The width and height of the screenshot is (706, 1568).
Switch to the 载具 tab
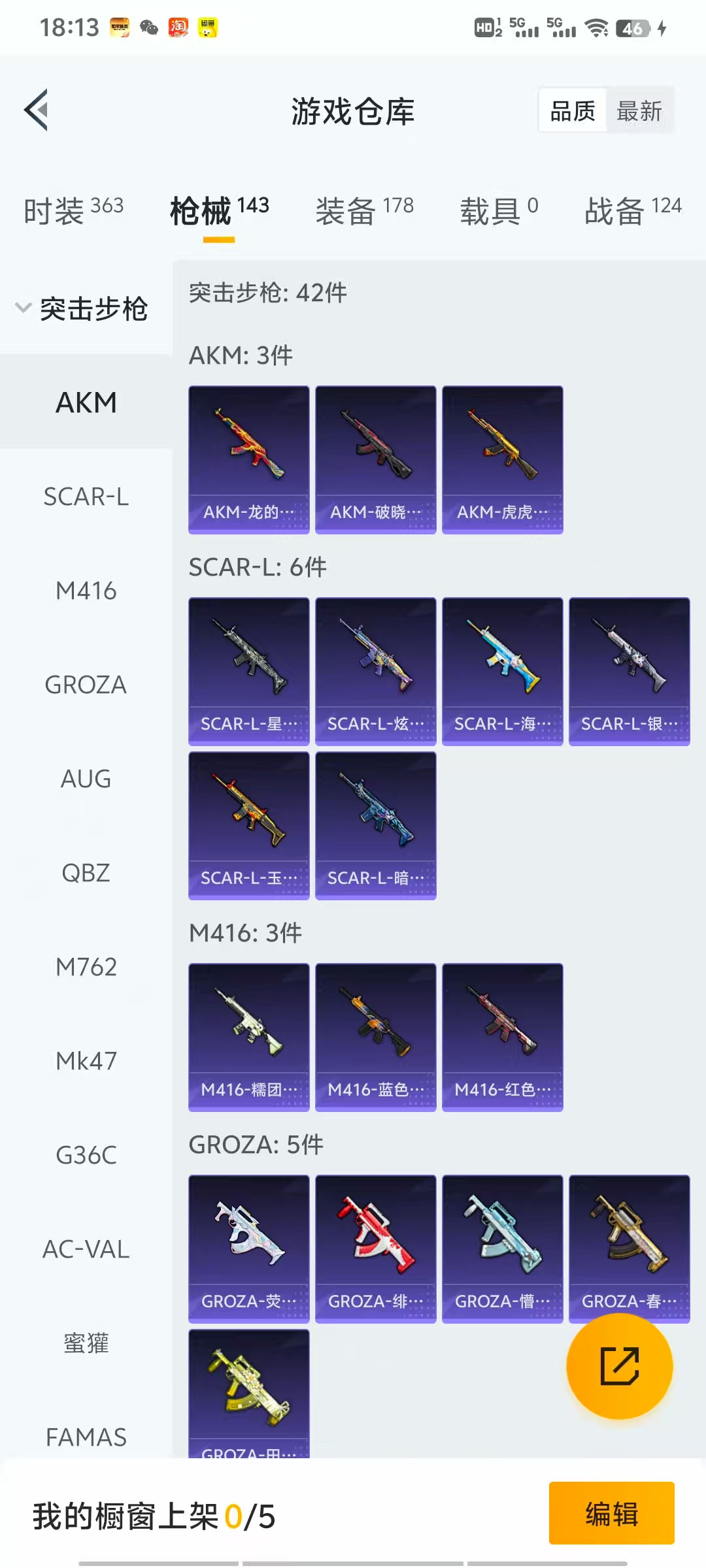[499, 210]
